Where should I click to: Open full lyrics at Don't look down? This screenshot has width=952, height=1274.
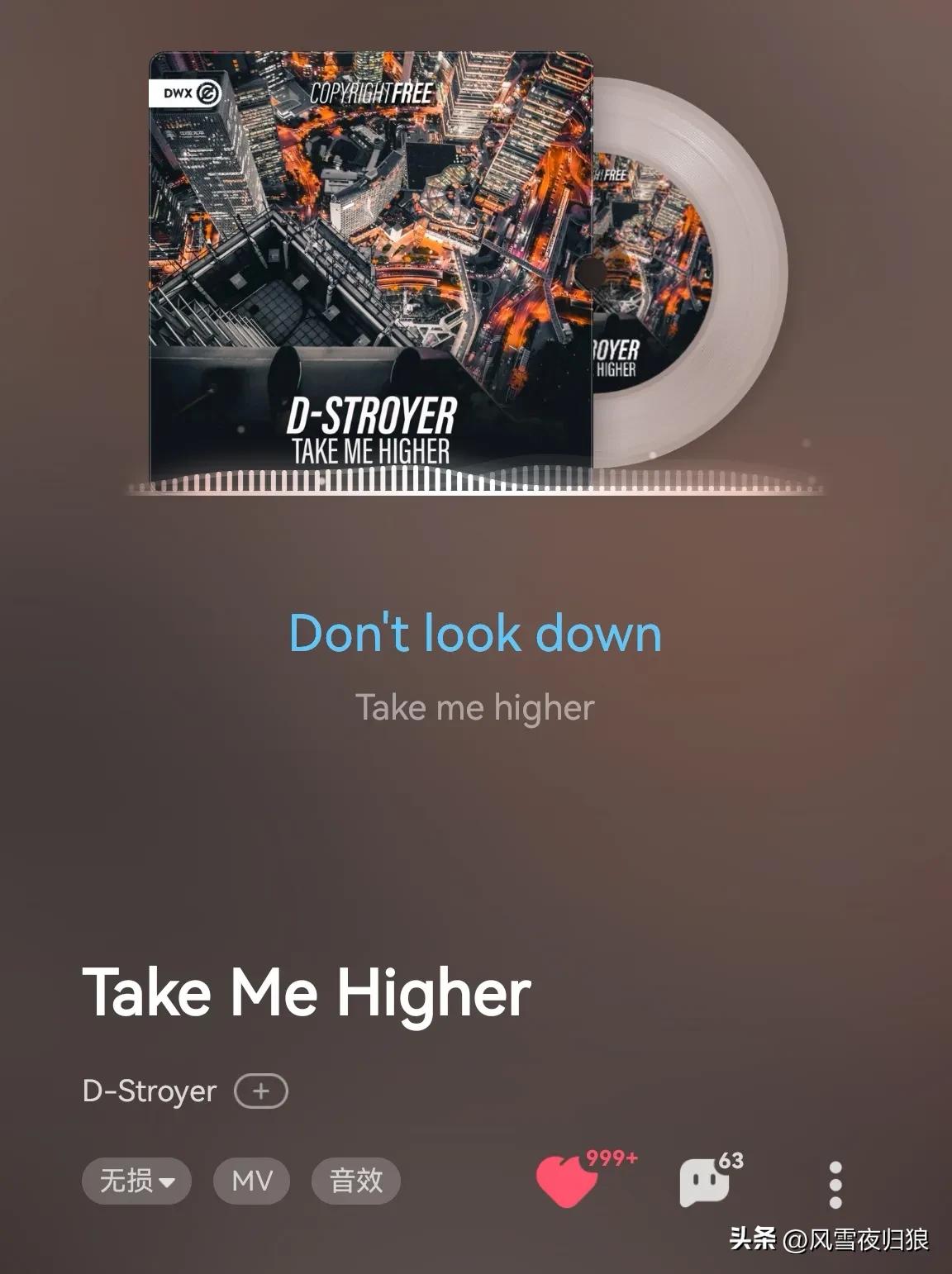[x=475, y=634]
